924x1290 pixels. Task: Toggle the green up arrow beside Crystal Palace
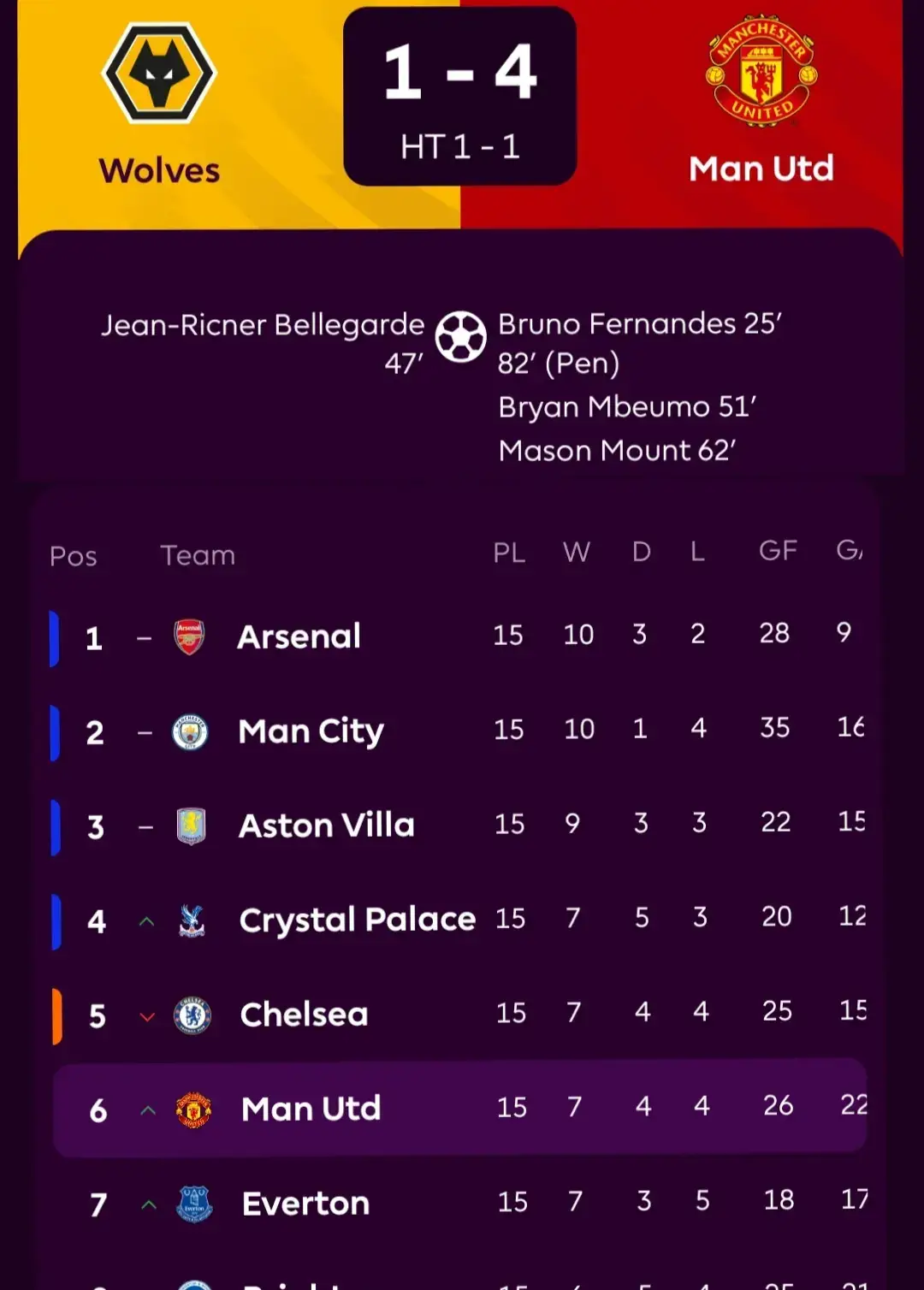(x=146, y=920)
